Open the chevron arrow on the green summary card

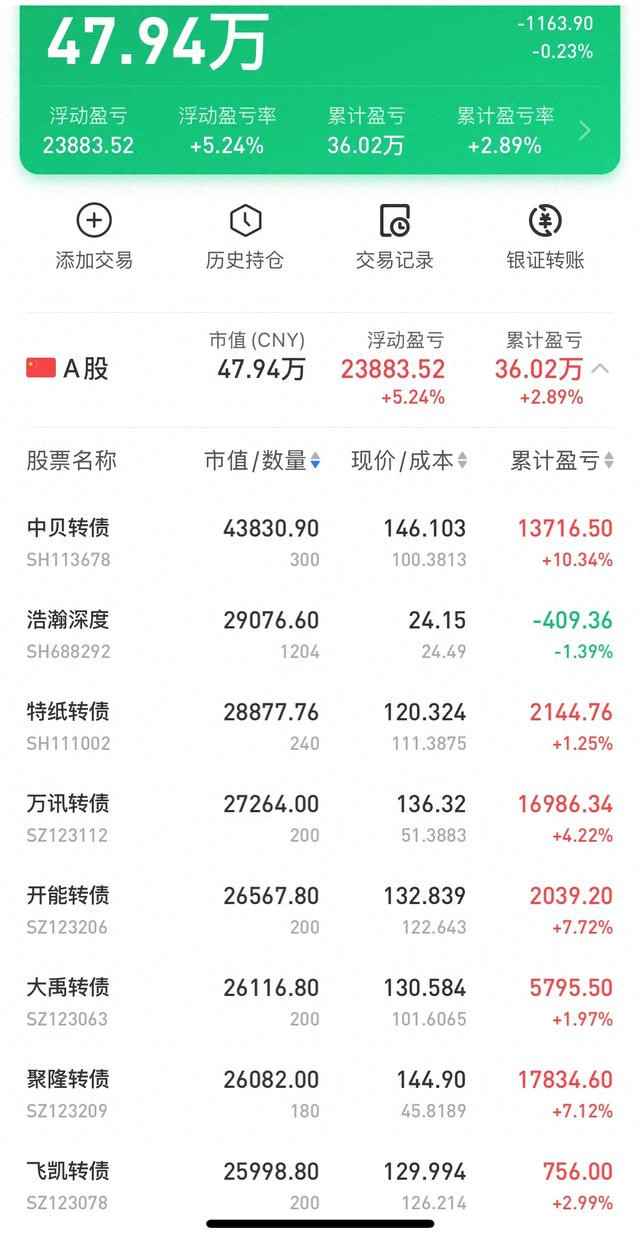point(586,131)
